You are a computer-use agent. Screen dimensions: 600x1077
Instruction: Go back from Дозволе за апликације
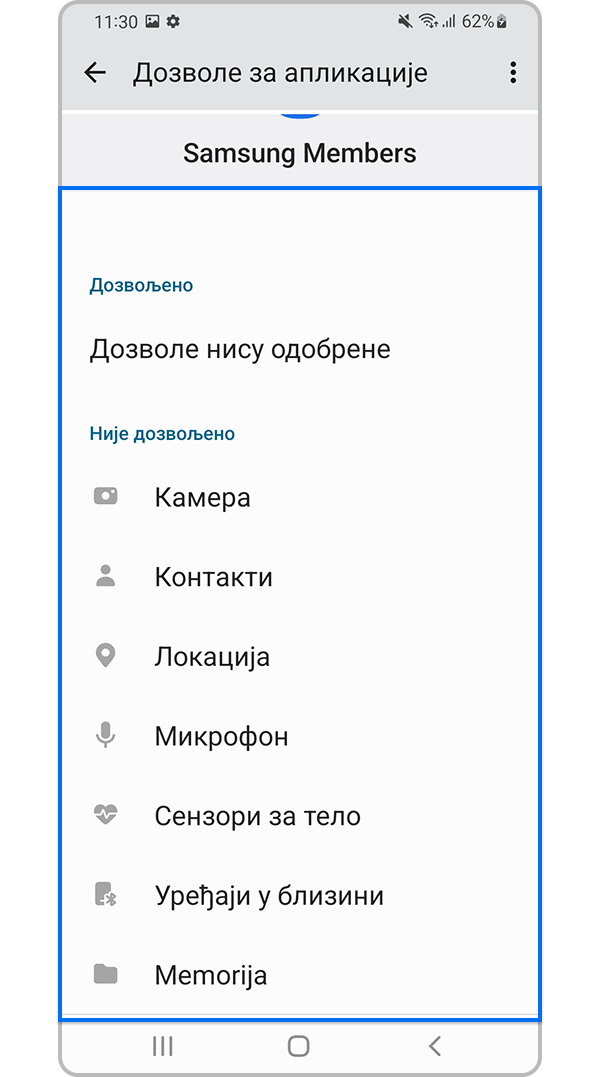(x=95, y=73)
